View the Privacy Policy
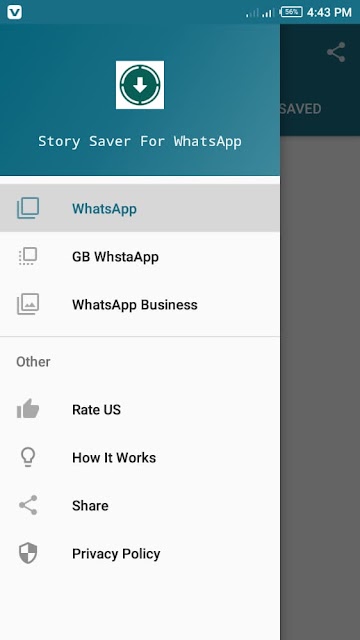 [x=140, y=553]
